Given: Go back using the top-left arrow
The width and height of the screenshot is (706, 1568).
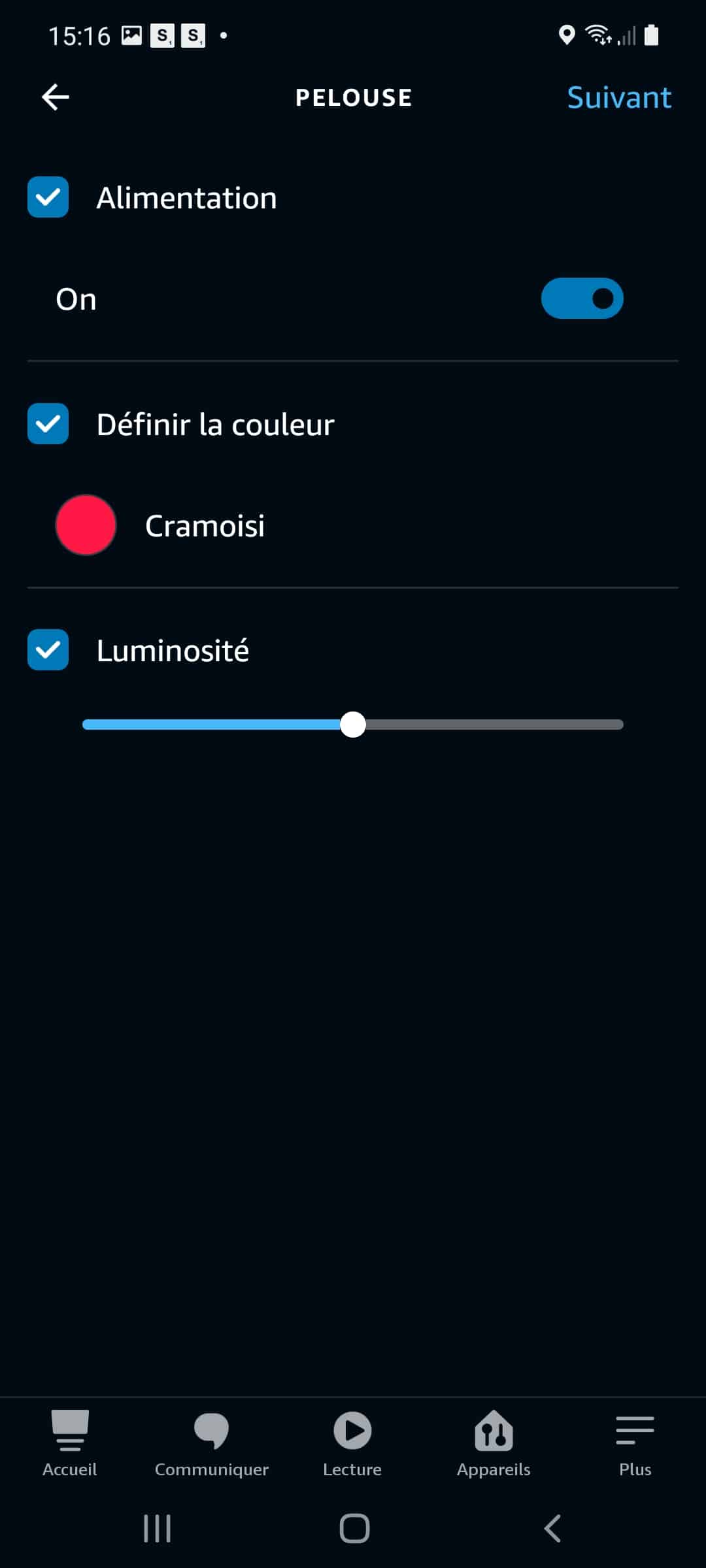Looking at the screenshot, I should point(56,97).
